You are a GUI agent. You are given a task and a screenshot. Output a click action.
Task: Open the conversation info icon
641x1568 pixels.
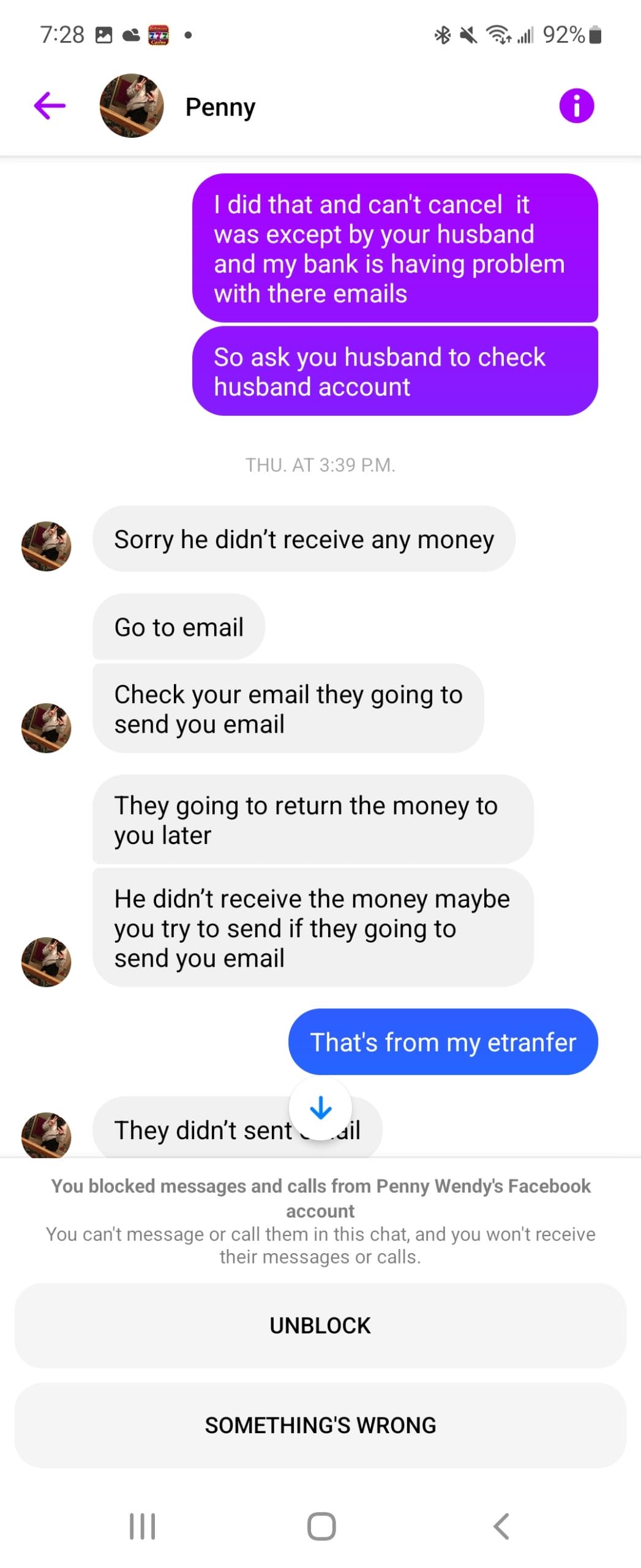(x=576, y=106)
